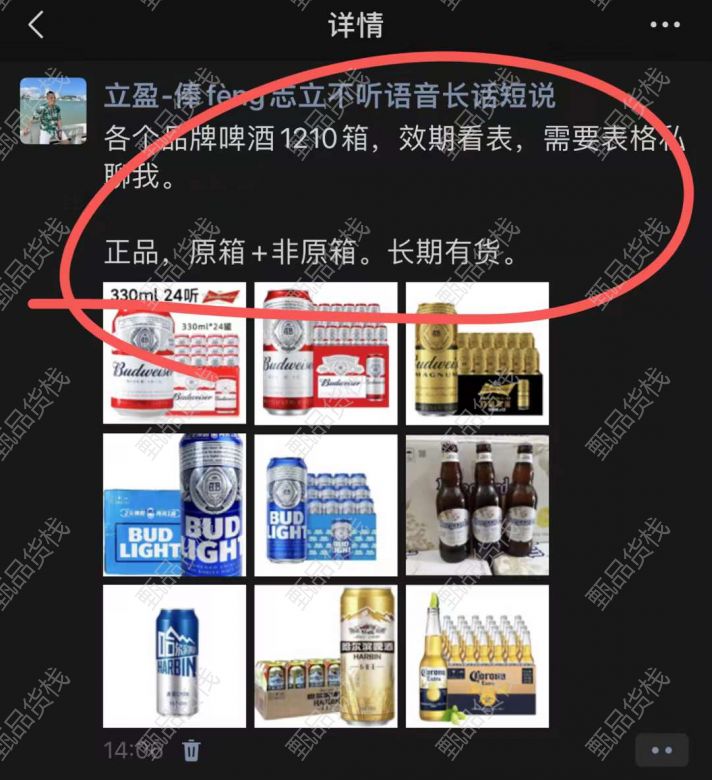Open the first Budweiser 330ml 24听 photo
Image resolution: width=712 pixels, height=780 pixels.
pos(174,354)
